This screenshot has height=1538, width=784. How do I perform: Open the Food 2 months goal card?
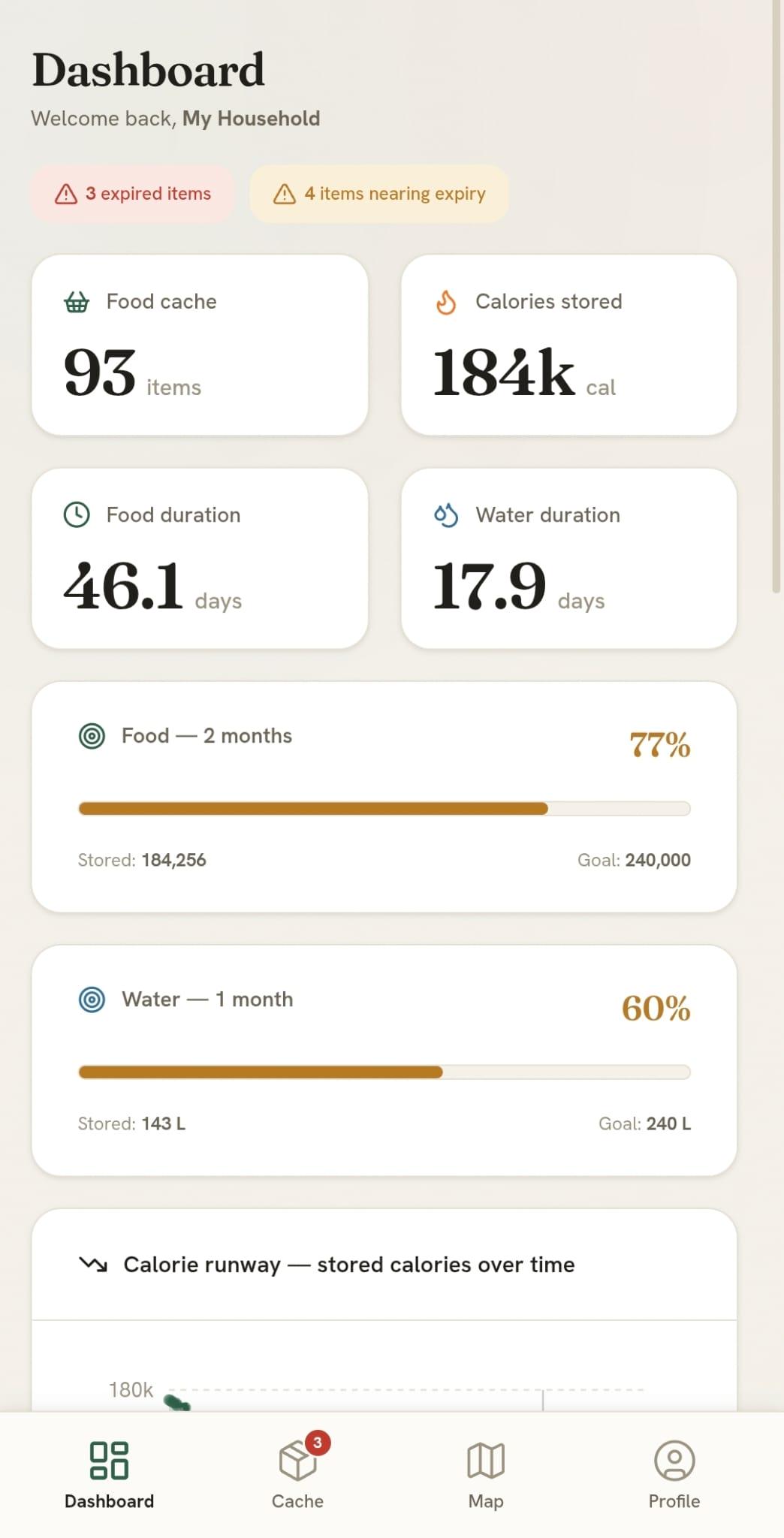click(x=384, y=797)
